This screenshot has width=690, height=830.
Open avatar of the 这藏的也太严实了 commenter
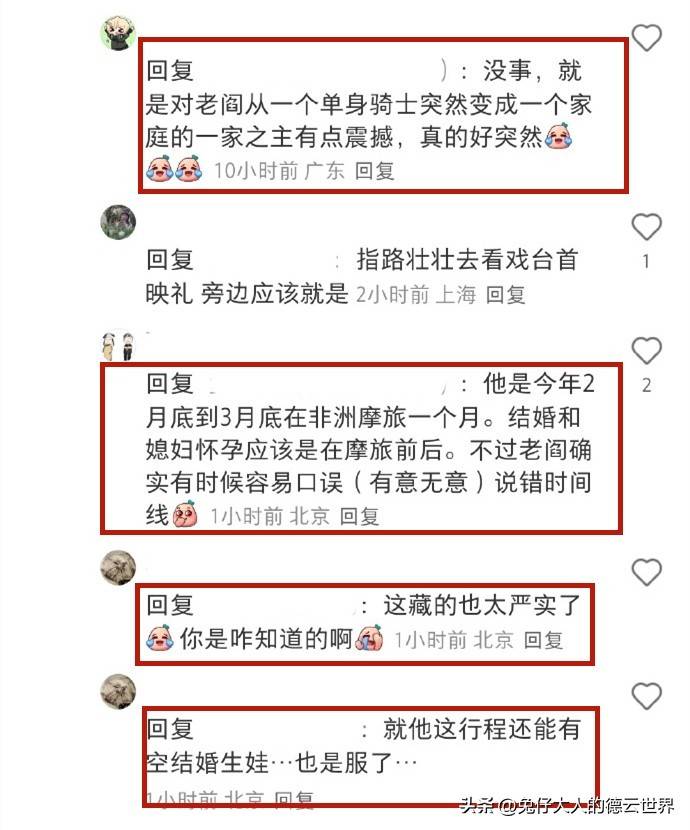pyautogui.click(x=118, y=569)
